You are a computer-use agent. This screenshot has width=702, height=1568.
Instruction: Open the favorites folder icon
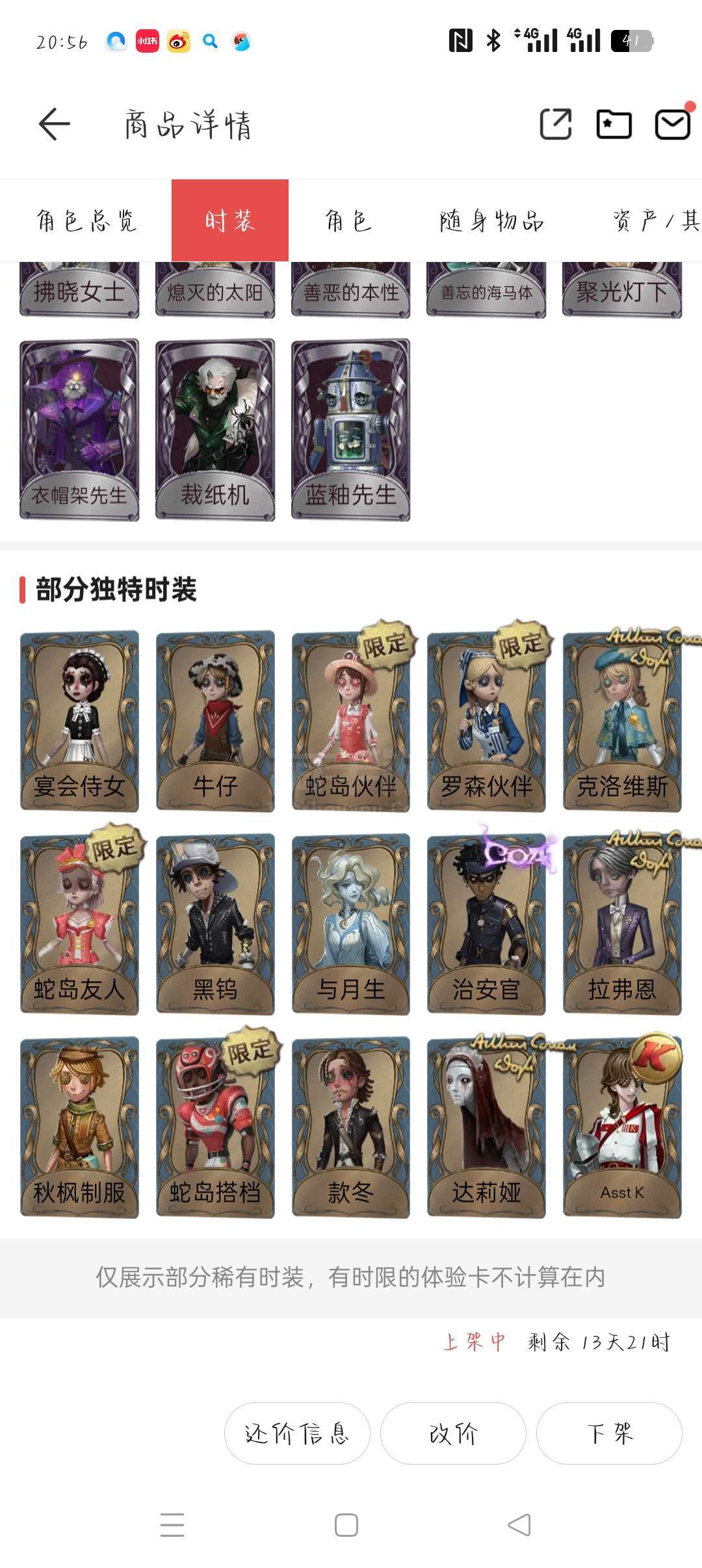point(614,124)
